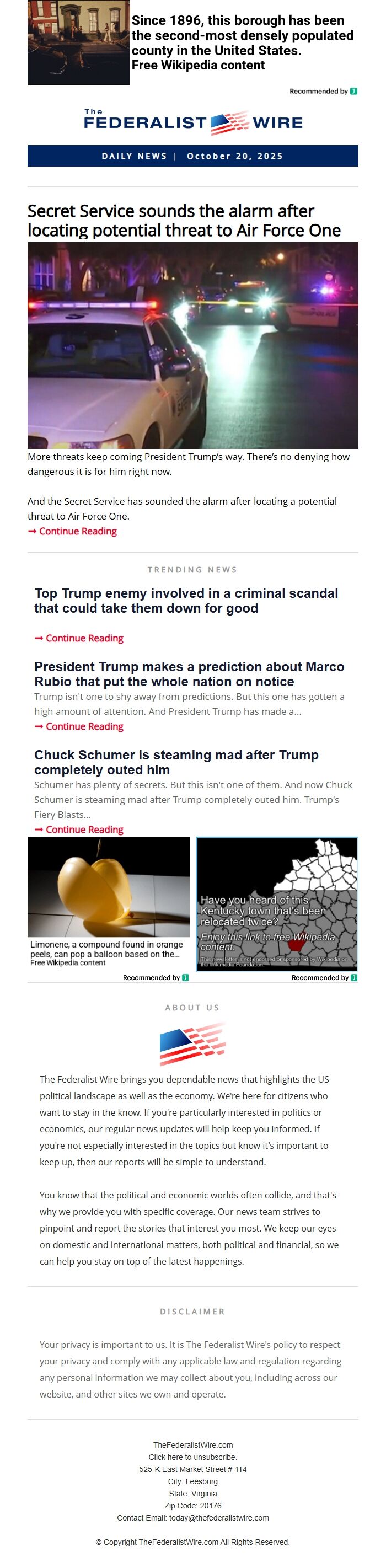Viewport: 386px width, 1568px height.
Task: Continue reading the criminal scandal story
Action: [84, 638]
